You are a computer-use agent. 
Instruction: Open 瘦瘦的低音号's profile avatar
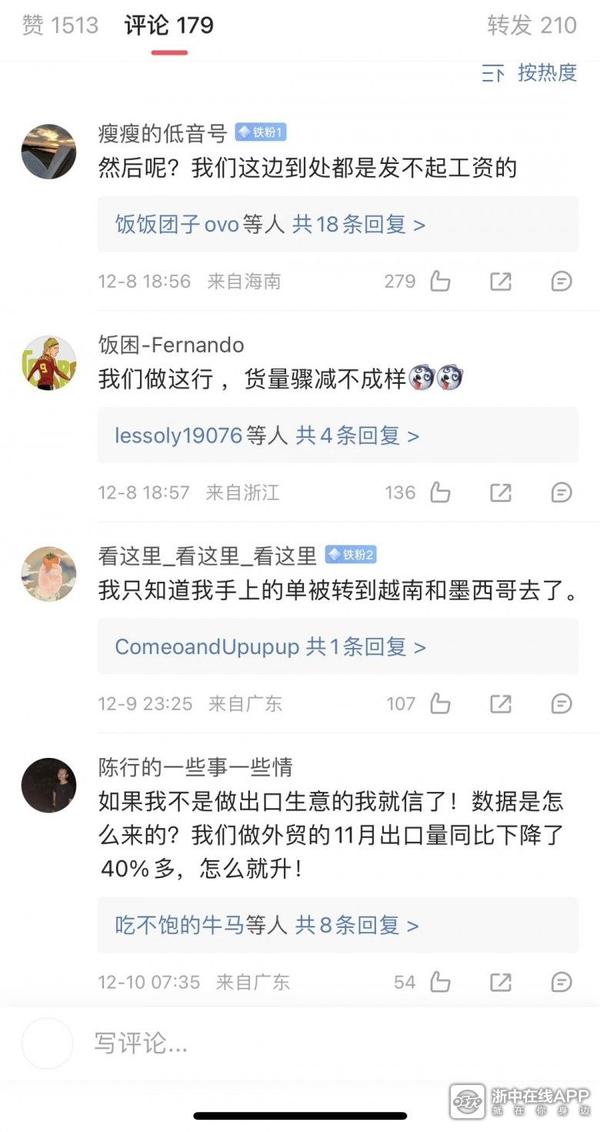click(49, 152)
